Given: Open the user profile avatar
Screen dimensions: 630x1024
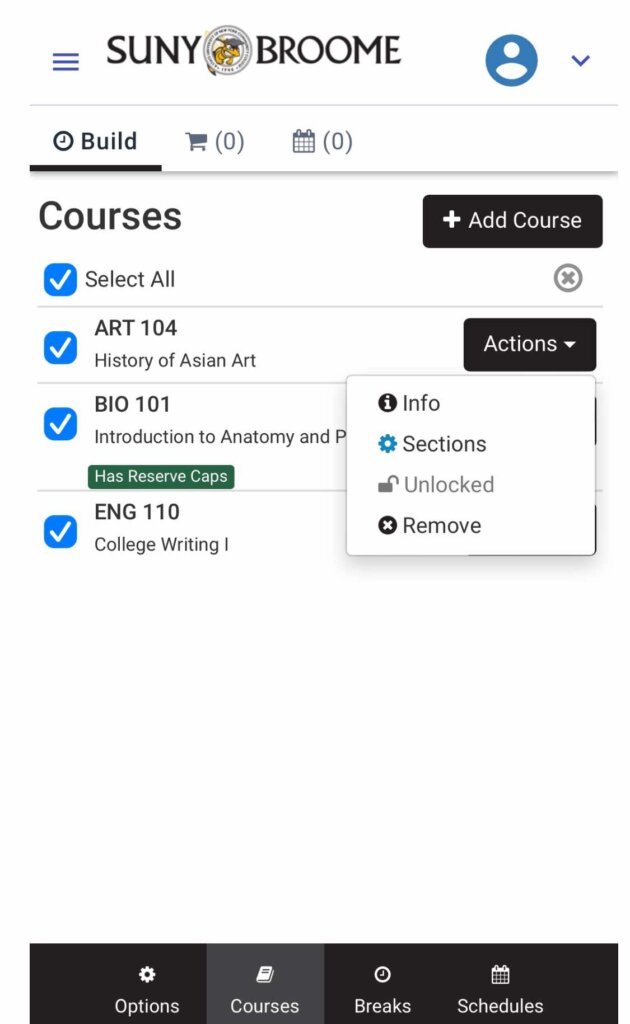Looking at the screenshot, I should click(511, 60).
